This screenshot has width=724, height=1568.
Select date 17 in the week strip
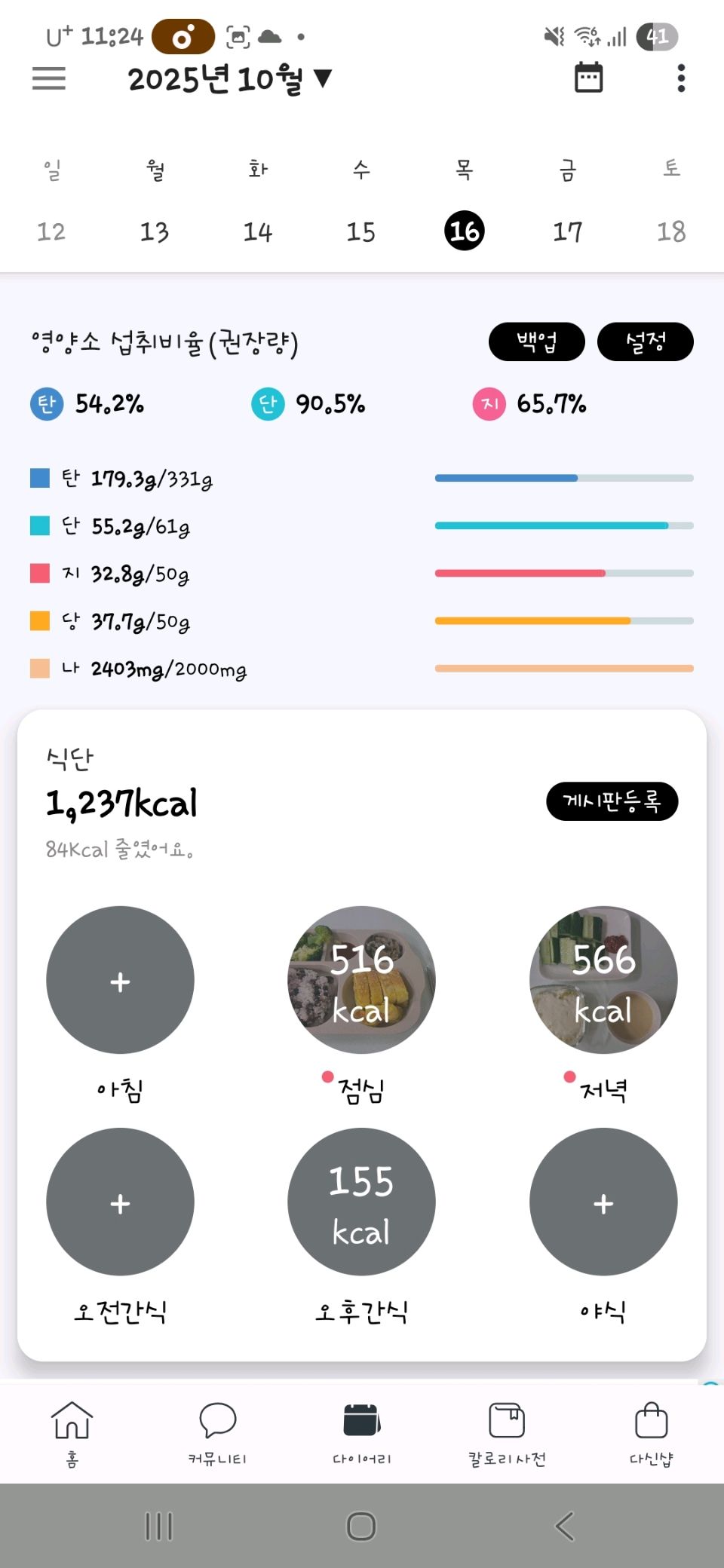tap(567, 231)
